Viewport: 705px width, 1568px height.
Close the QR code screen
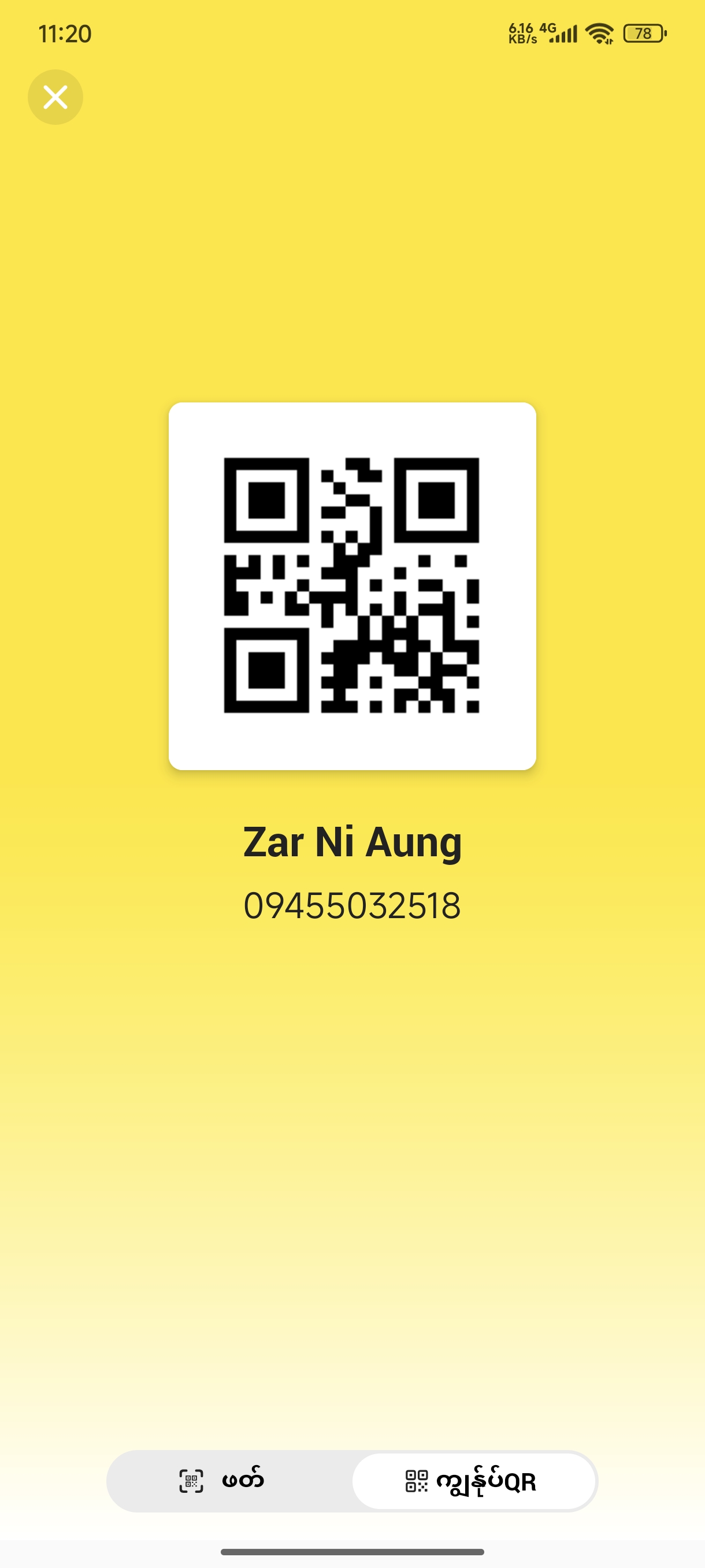click(x=55, y=97)
